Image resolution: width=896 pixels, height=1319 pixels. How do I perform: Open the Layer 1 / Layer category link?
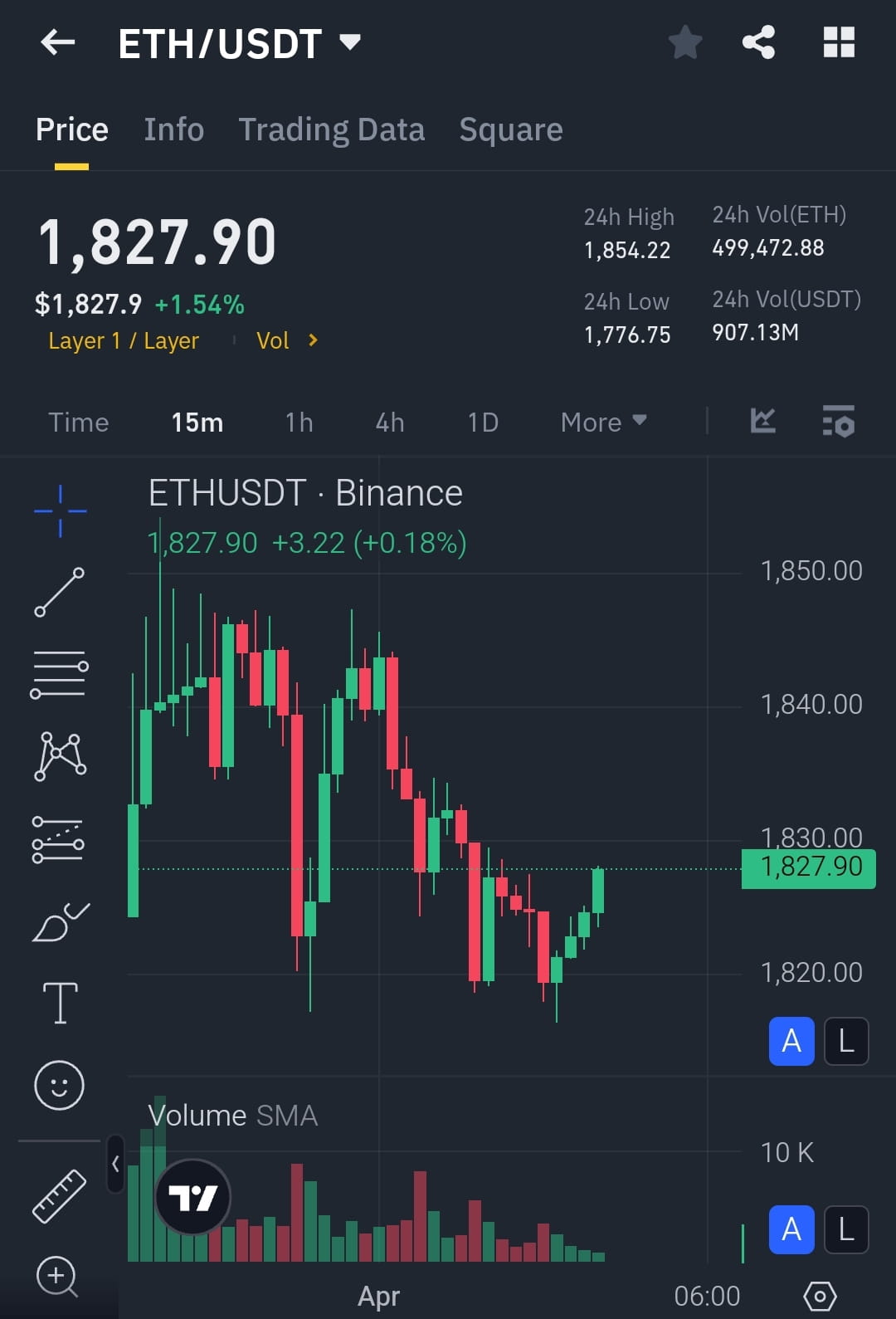coord(123,340)
